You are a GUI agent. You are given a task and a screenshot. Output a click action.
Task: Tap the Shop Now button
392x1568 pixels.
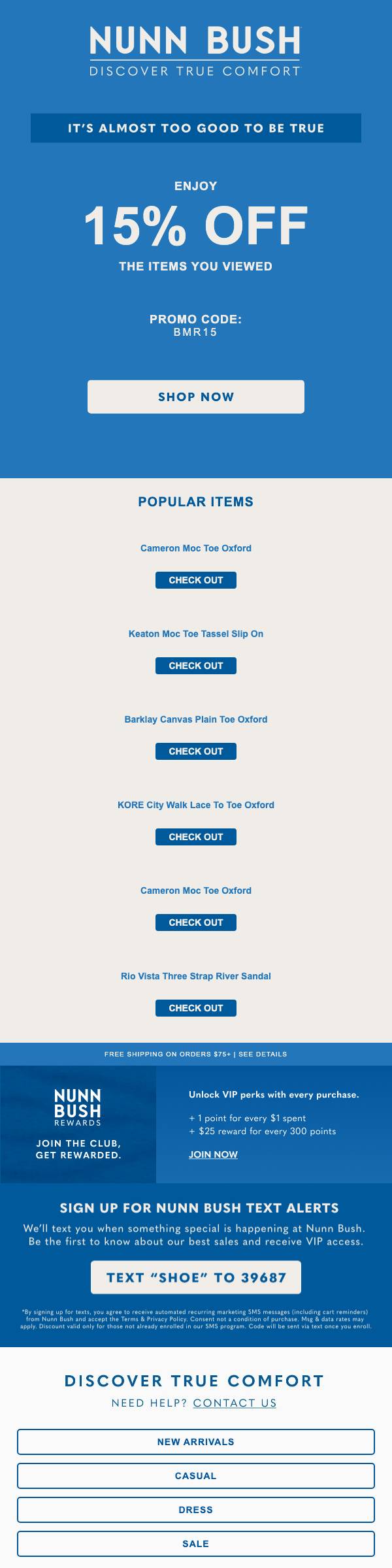(x=196, y=397)
